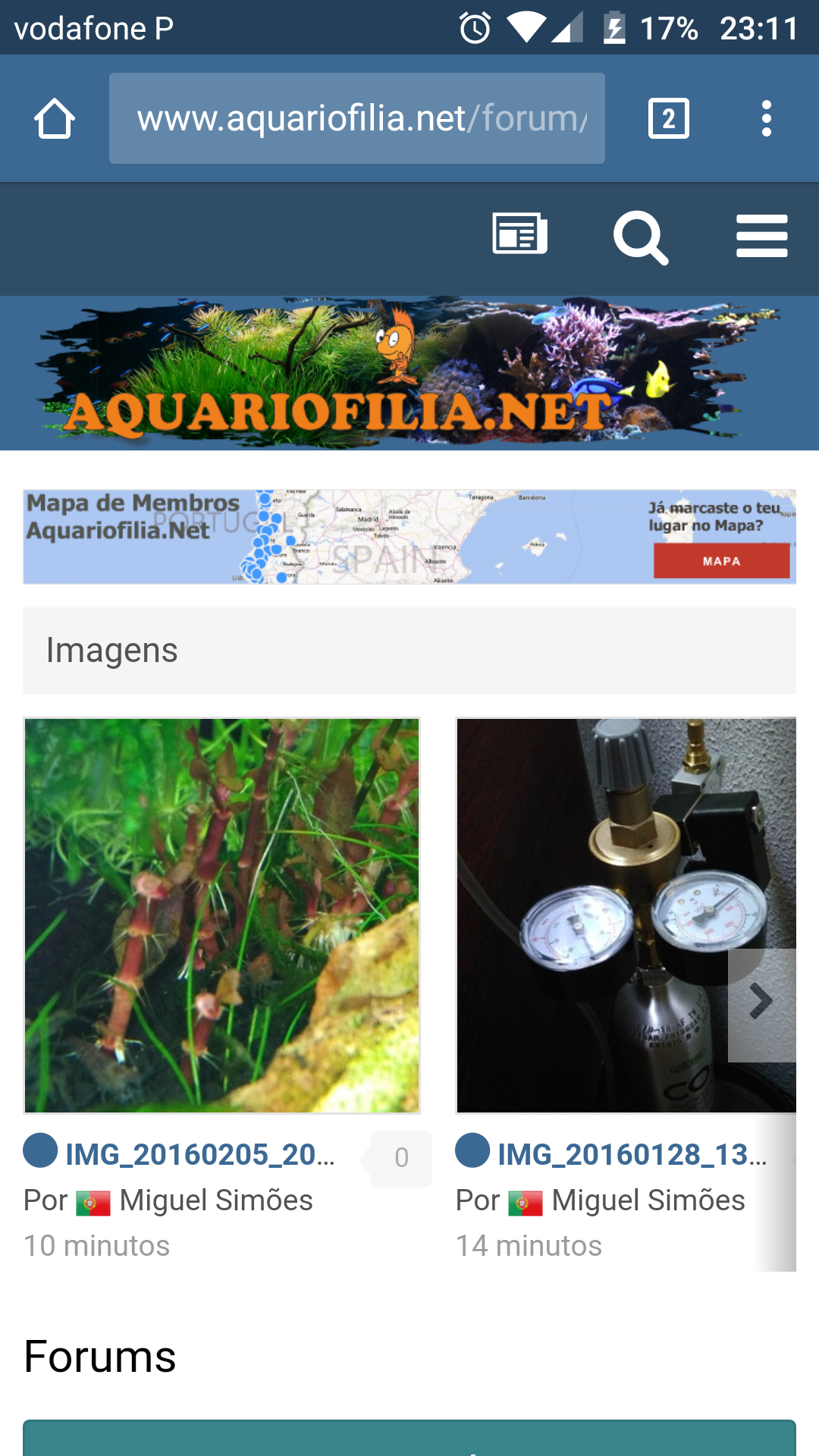Open the browser tabs switcher
Image resolution: width=819 pixels, height=1456 pixels.
668,119
